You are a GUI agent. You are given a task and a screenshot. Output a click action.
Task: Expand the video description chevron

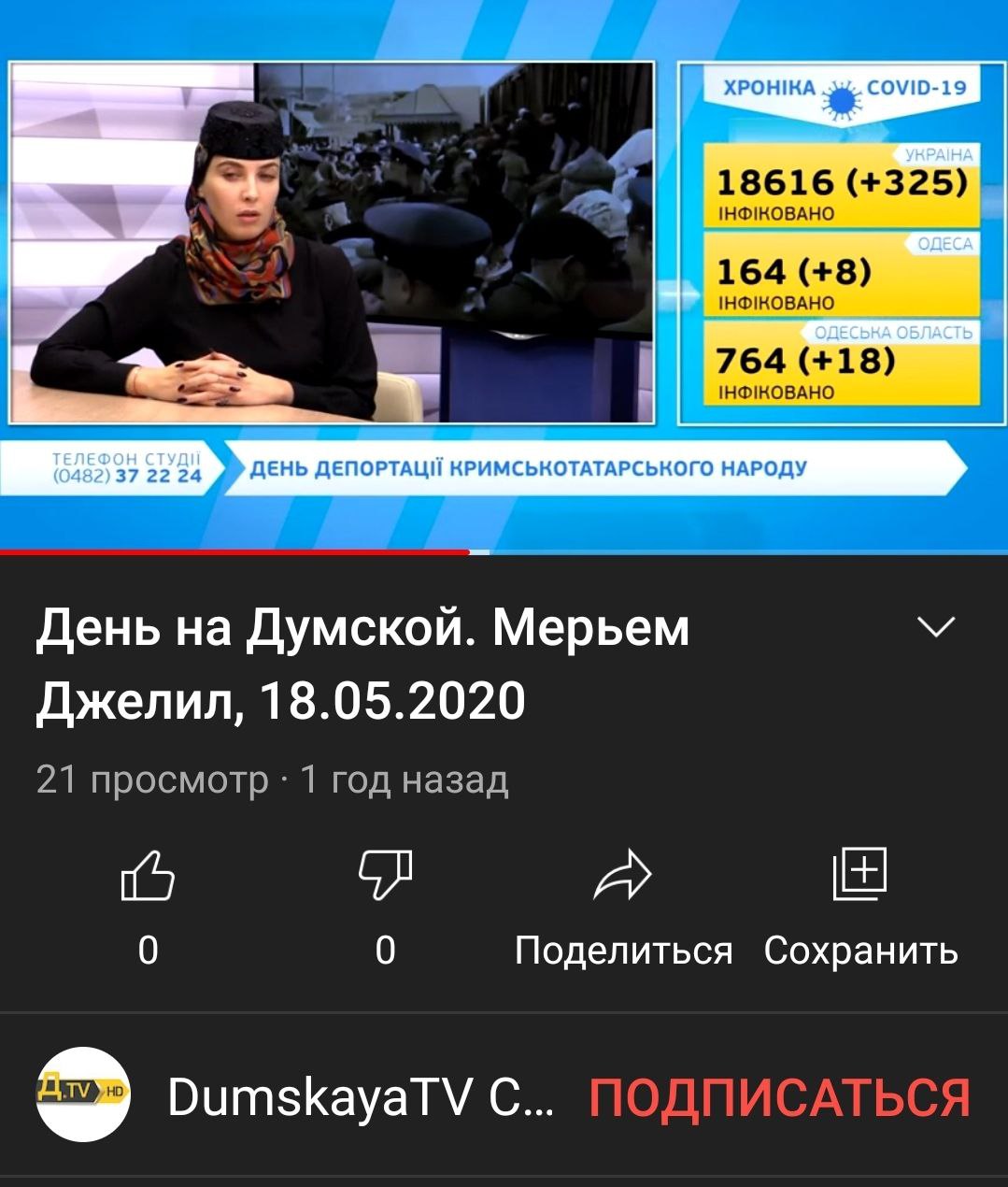click(936, 627)
